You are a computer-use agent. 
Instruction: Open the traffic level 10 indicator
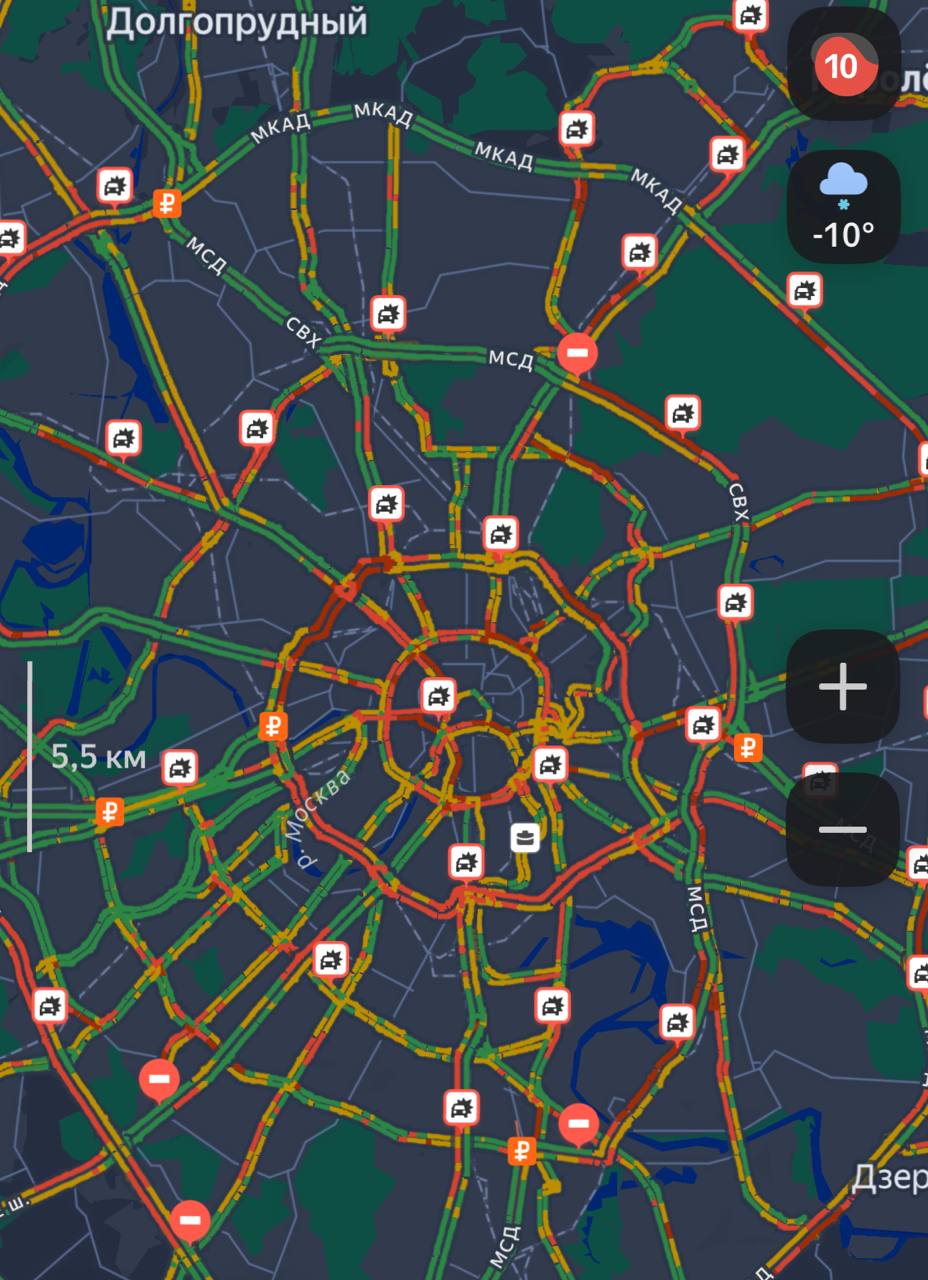pos(843,65)
